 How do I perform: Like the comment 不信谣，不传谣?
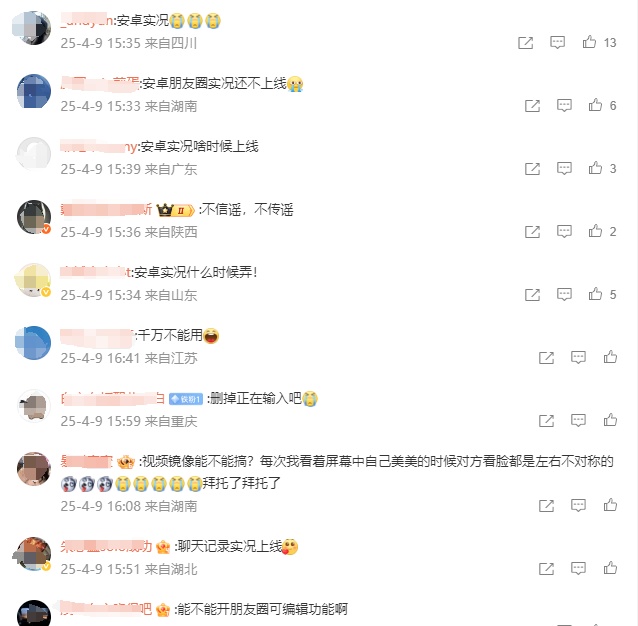pyautogui.click(x=595, y=231)
